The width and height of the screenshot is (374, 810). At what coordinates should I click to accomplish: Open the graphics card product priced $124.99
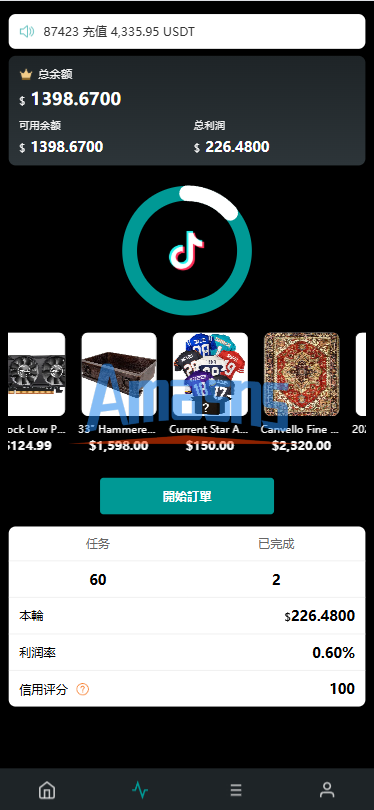[37, 392]
